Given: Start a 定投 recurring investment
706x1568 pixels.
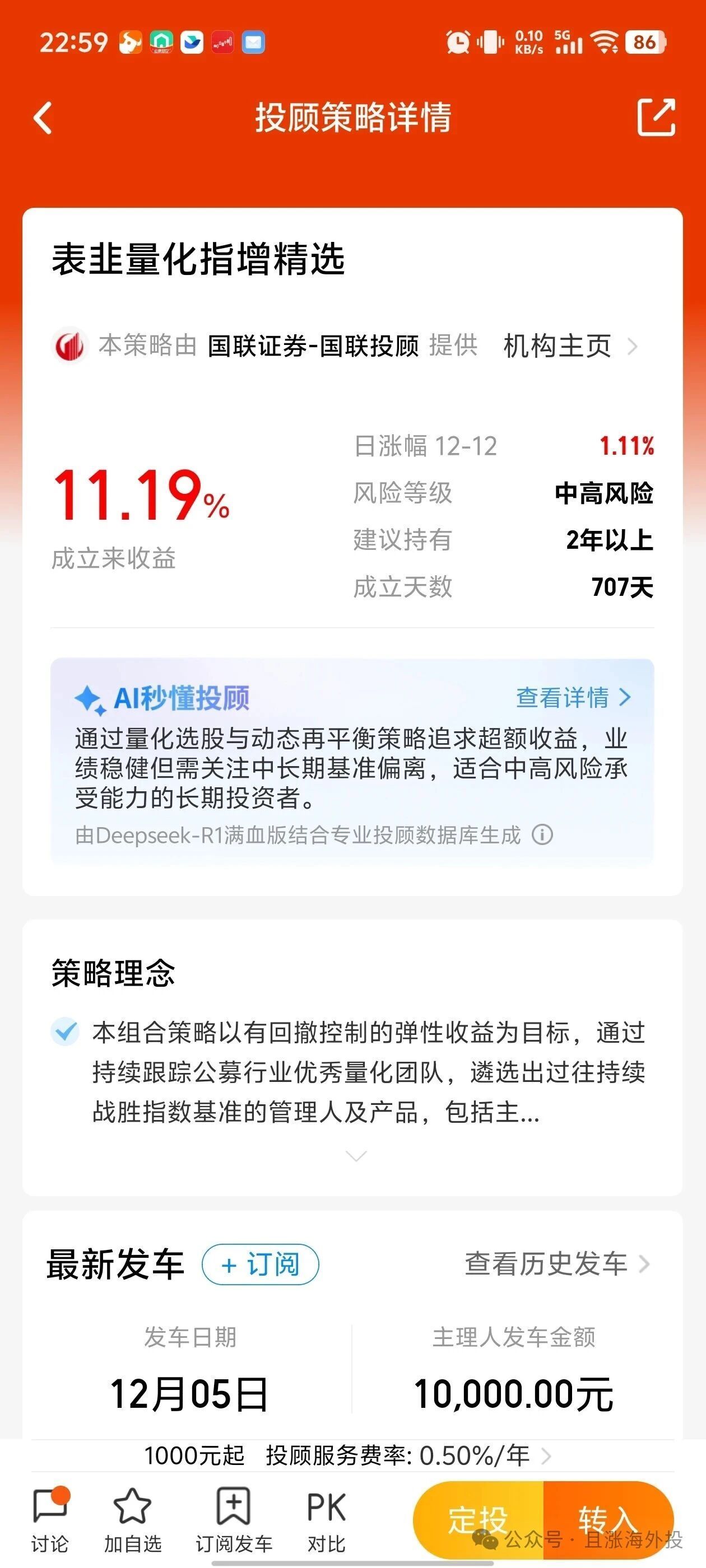Looking at the screenshot, I should tap(477, 1519).
